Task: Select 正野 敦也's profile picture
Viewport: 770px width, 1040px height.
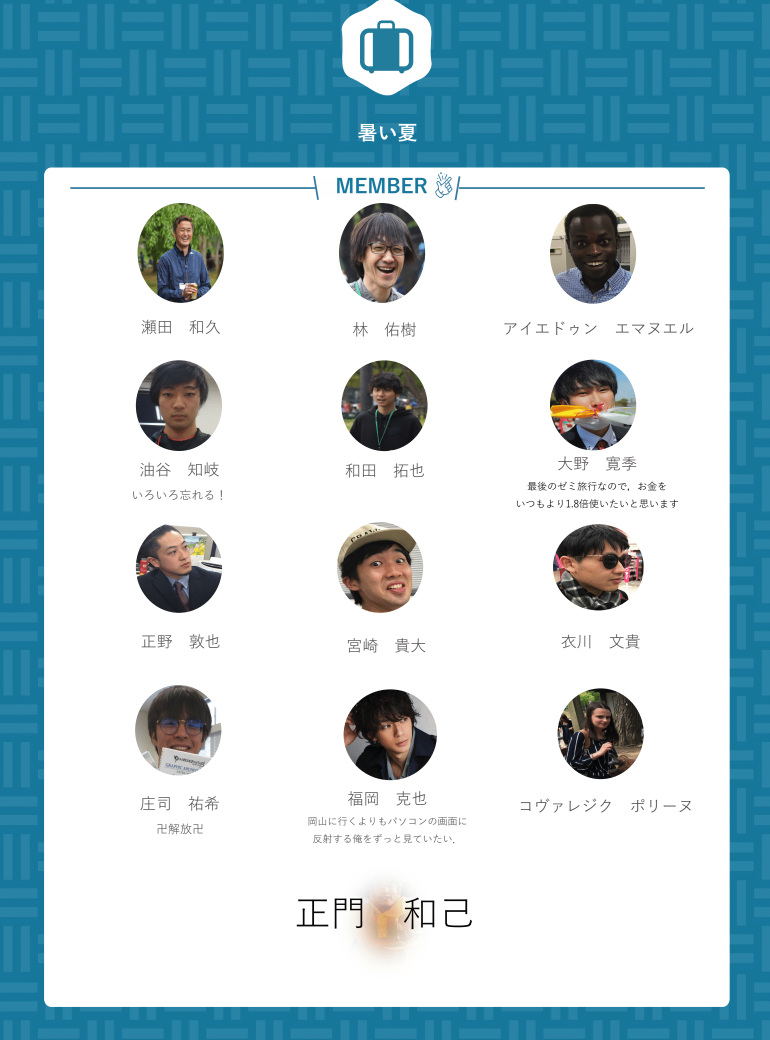Action: pyautogui.click(x=179, y=568)
